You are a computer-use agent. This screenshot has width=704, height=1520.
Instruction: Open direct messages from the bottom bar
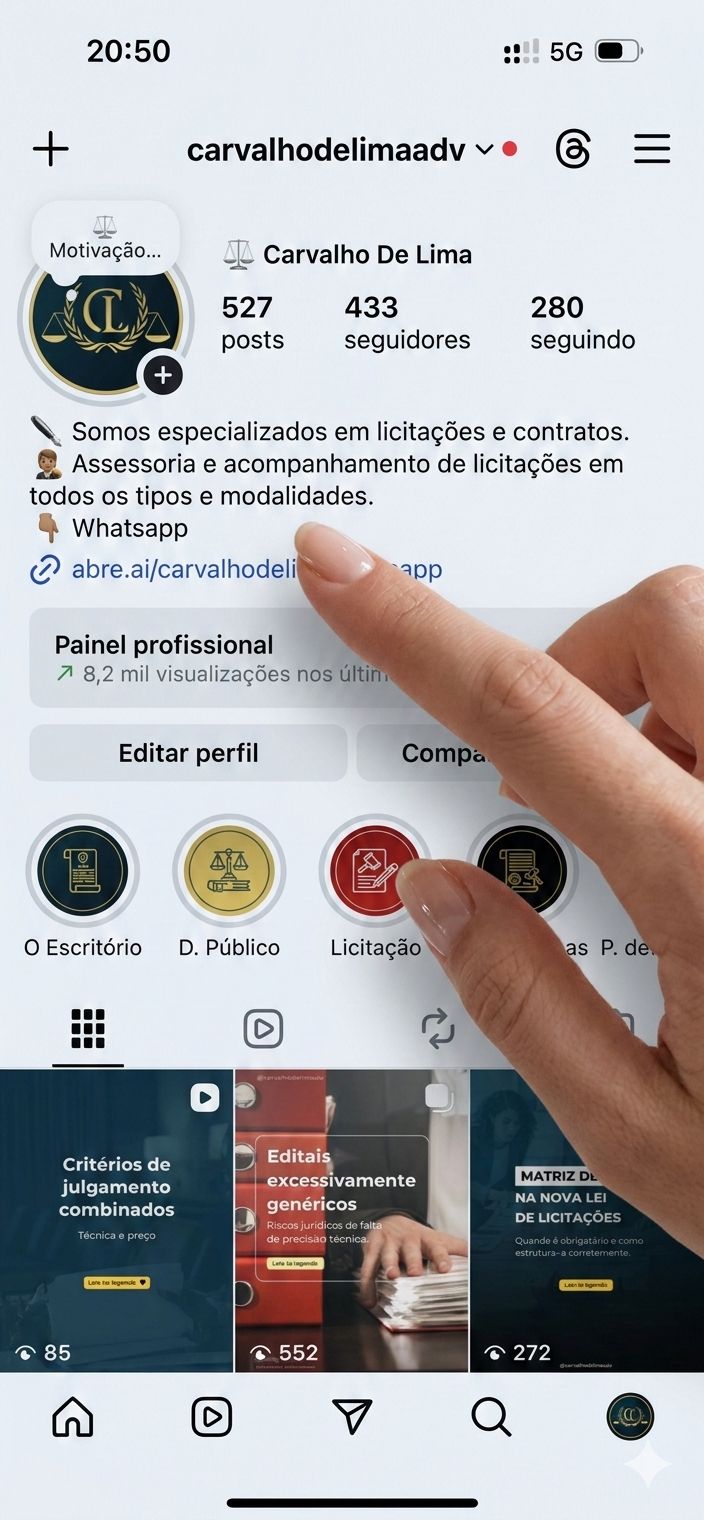point(352,1416)
